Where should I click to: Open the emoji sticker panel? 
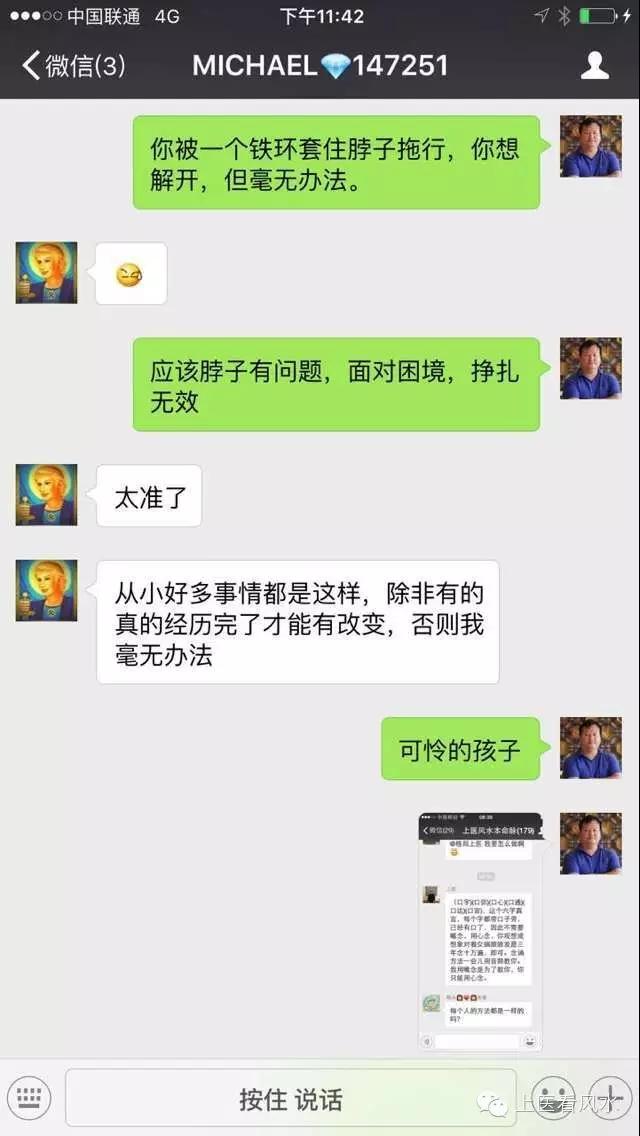(552, 1097)
